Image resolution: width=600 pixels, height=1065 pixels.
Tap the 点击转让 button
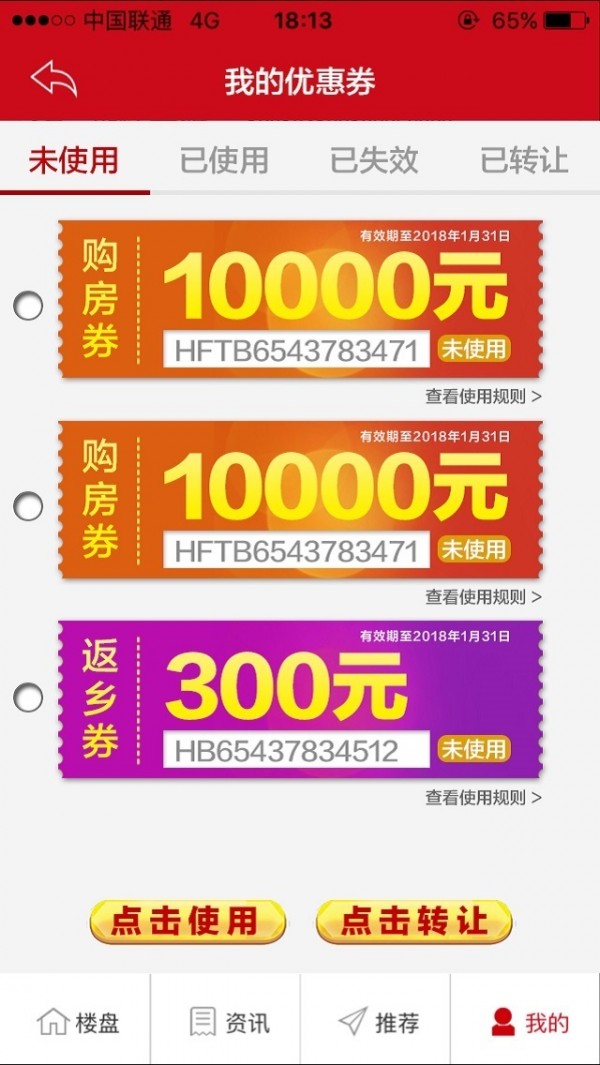(x=414, y=921)
